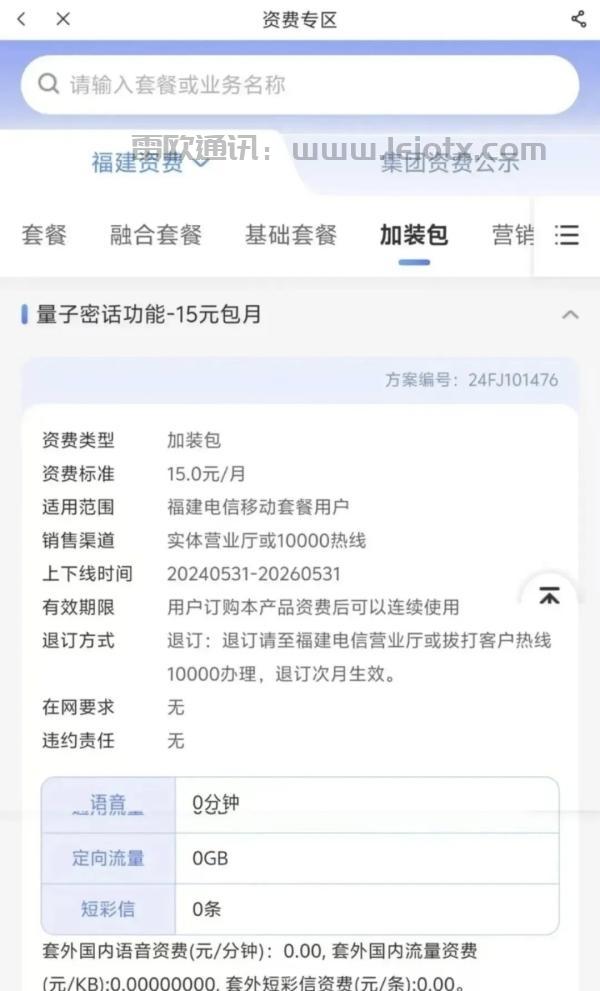
Task: Select the 加装包 tab
Action: click(x=414, y=235)
